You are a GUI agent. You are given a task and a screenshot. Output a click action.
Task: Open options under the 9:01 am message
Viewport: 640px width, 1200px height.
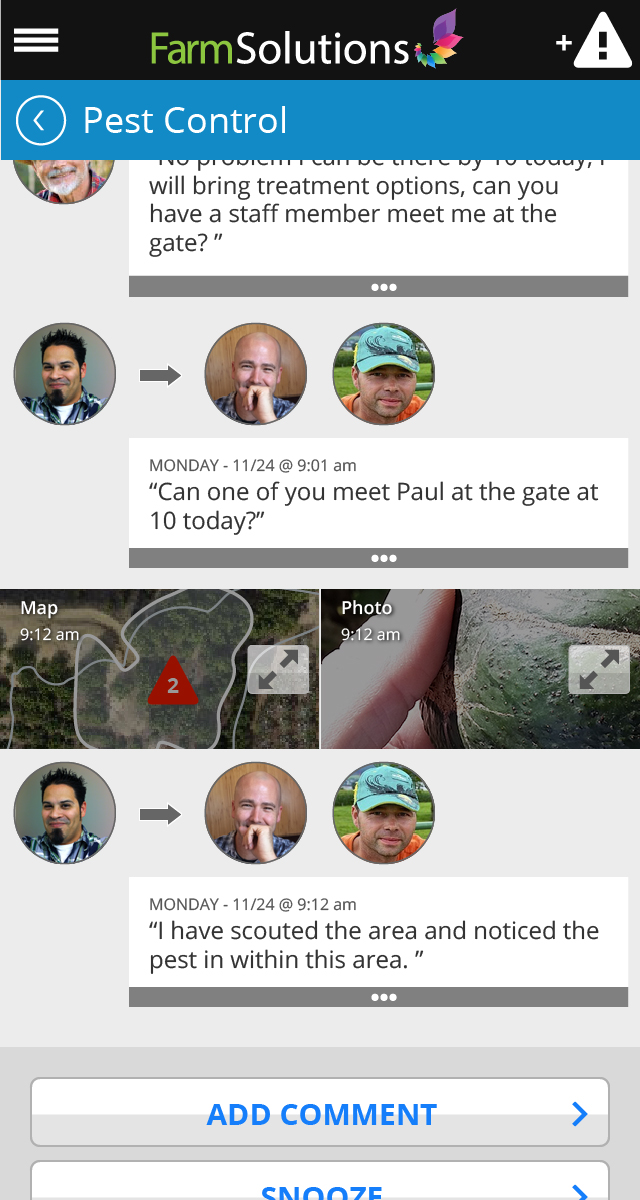[x=384, y=558]
